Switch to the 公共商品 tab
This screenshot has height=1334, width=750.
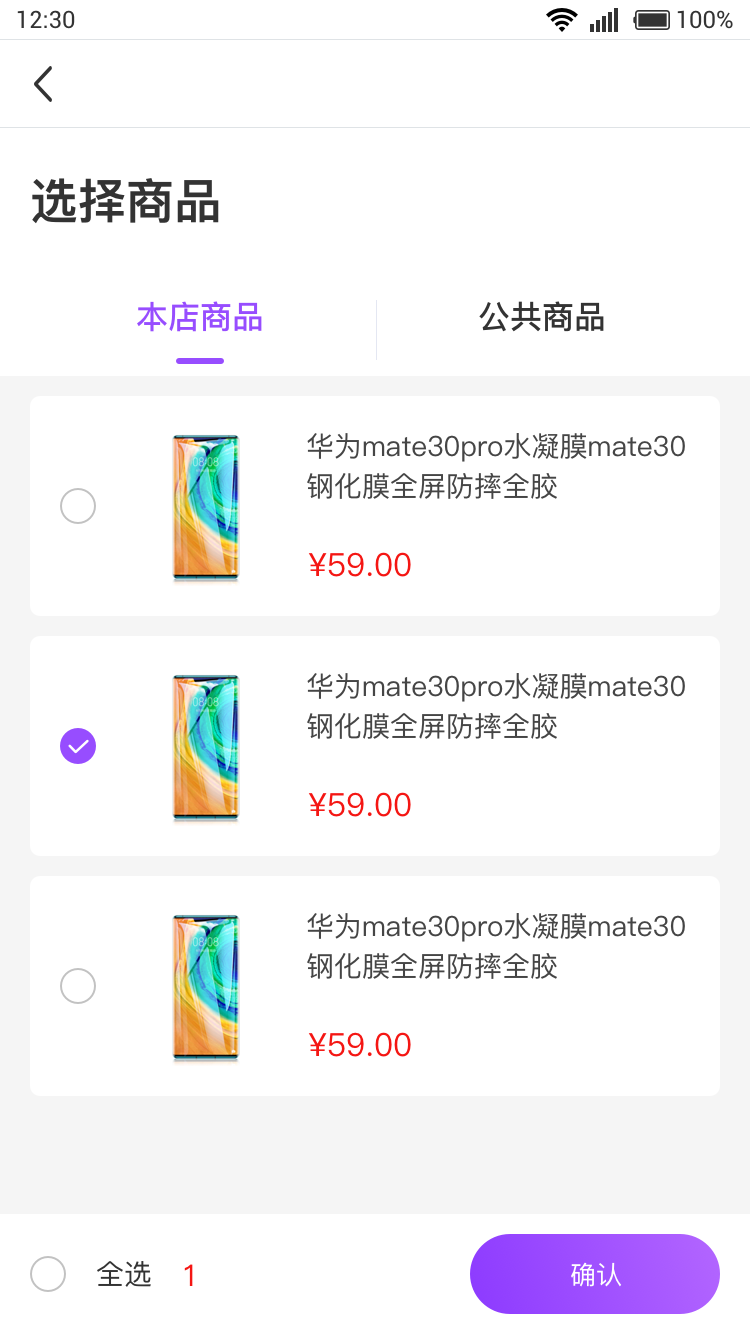542,319
